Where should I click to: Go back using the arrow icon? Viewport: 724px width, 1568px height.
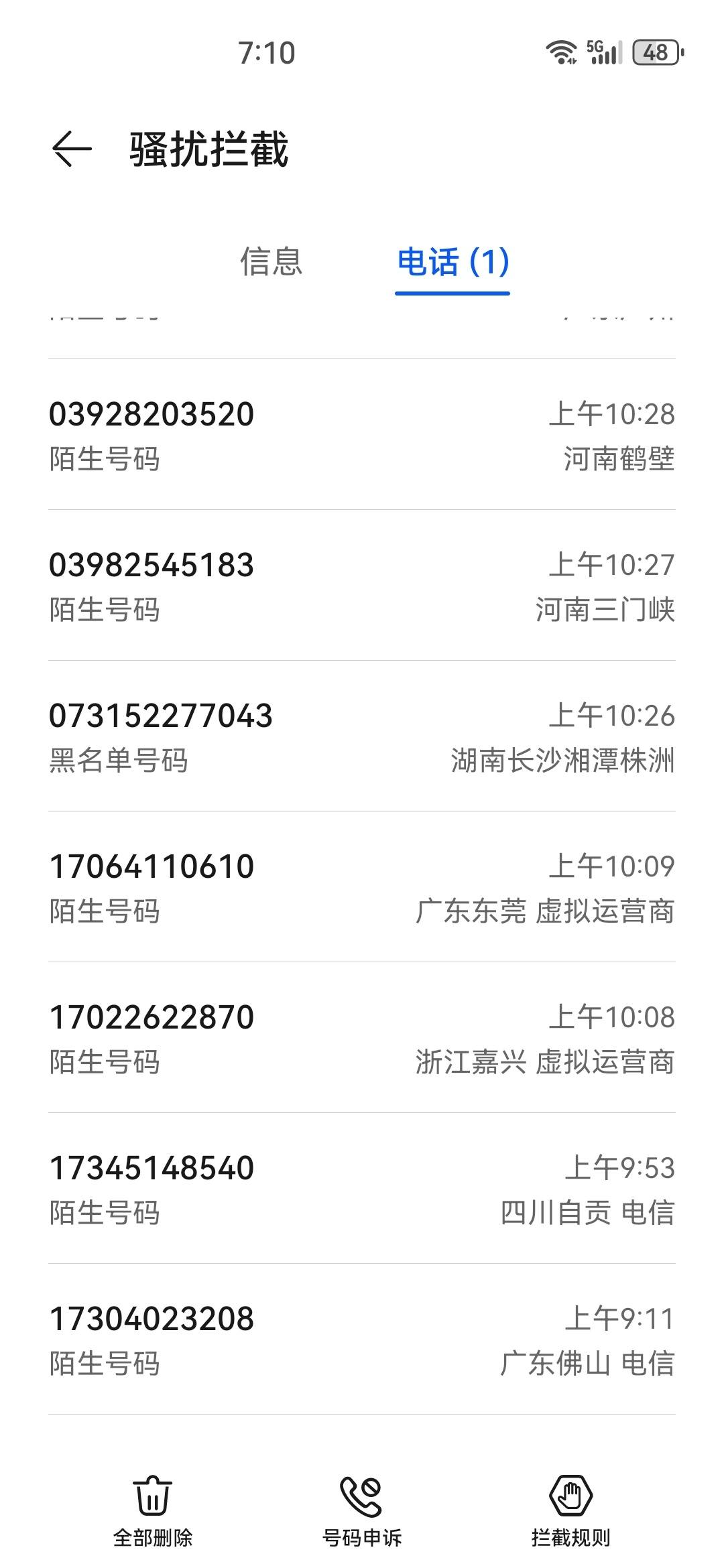(72, 148)
